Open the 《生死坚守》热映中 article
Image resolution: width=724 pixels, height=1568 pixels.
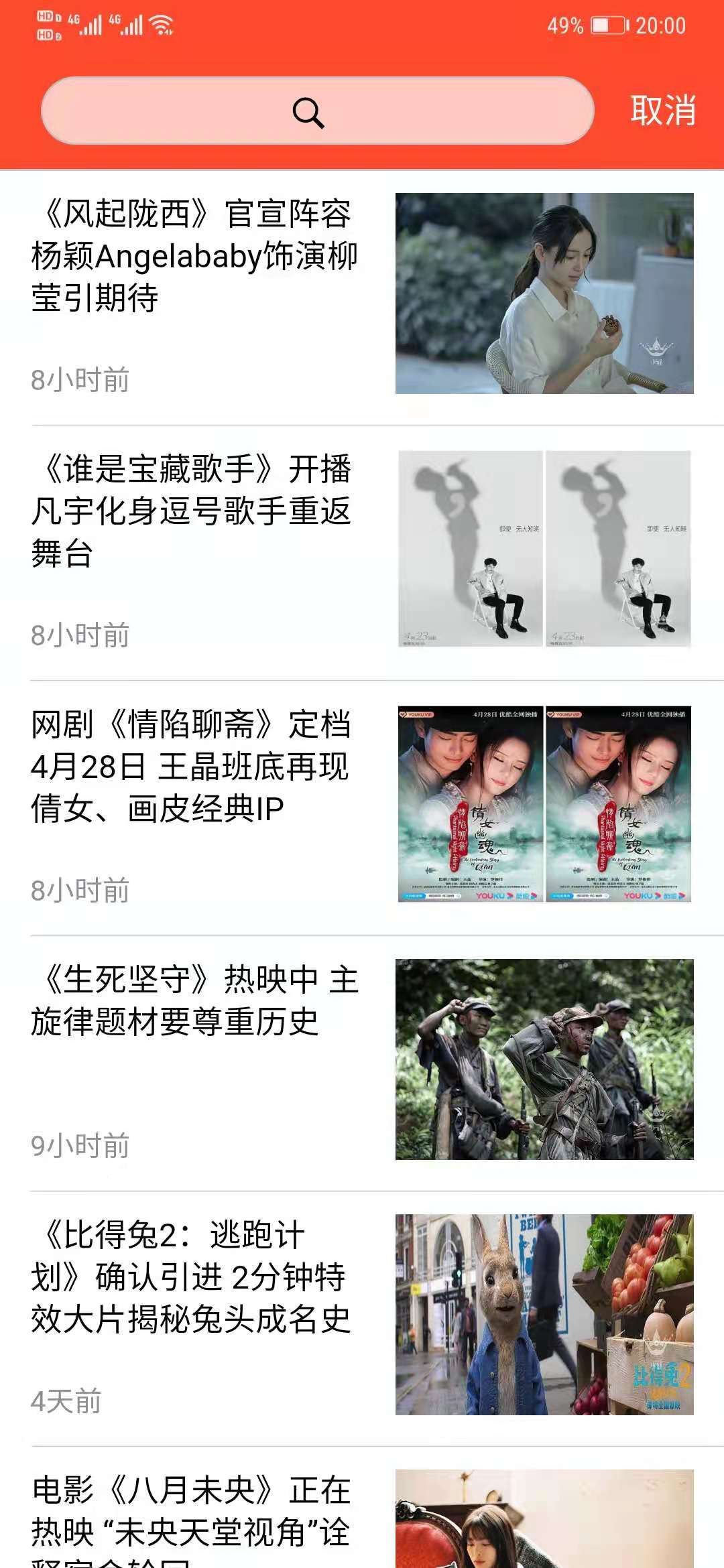(x=362, y=1063)
